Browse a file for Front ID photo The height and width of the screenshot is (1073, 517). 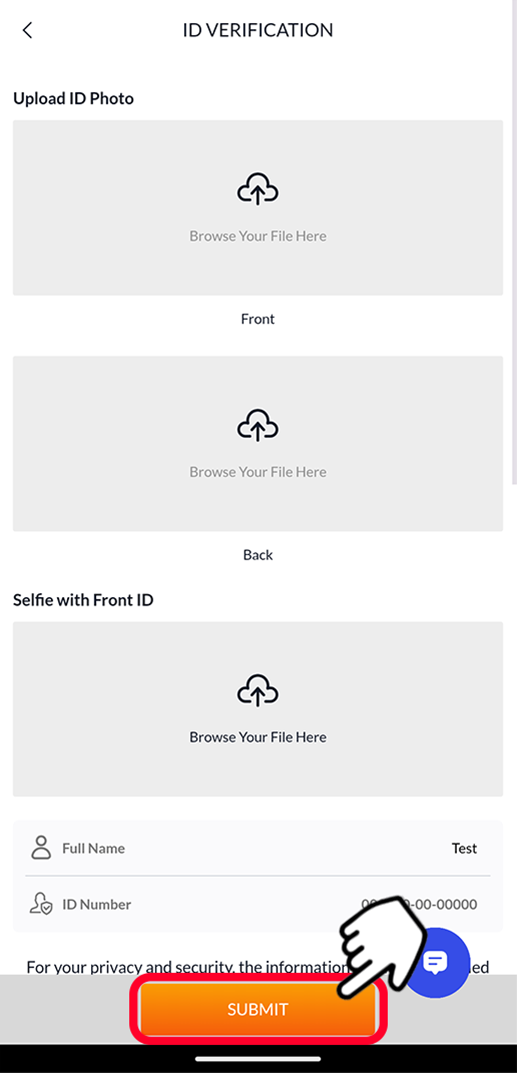258,208
